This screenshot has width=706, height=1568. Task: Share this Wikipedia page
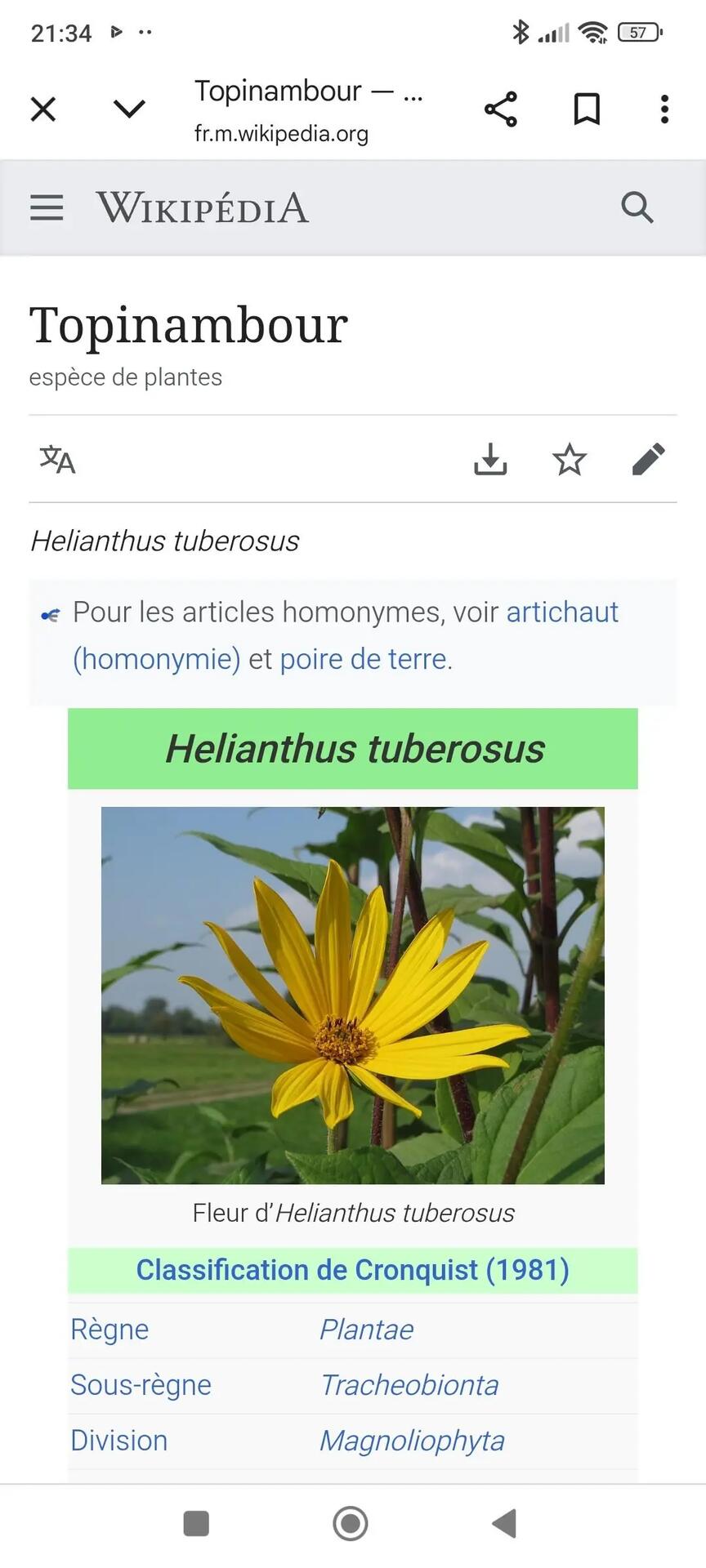coord(501,109)
